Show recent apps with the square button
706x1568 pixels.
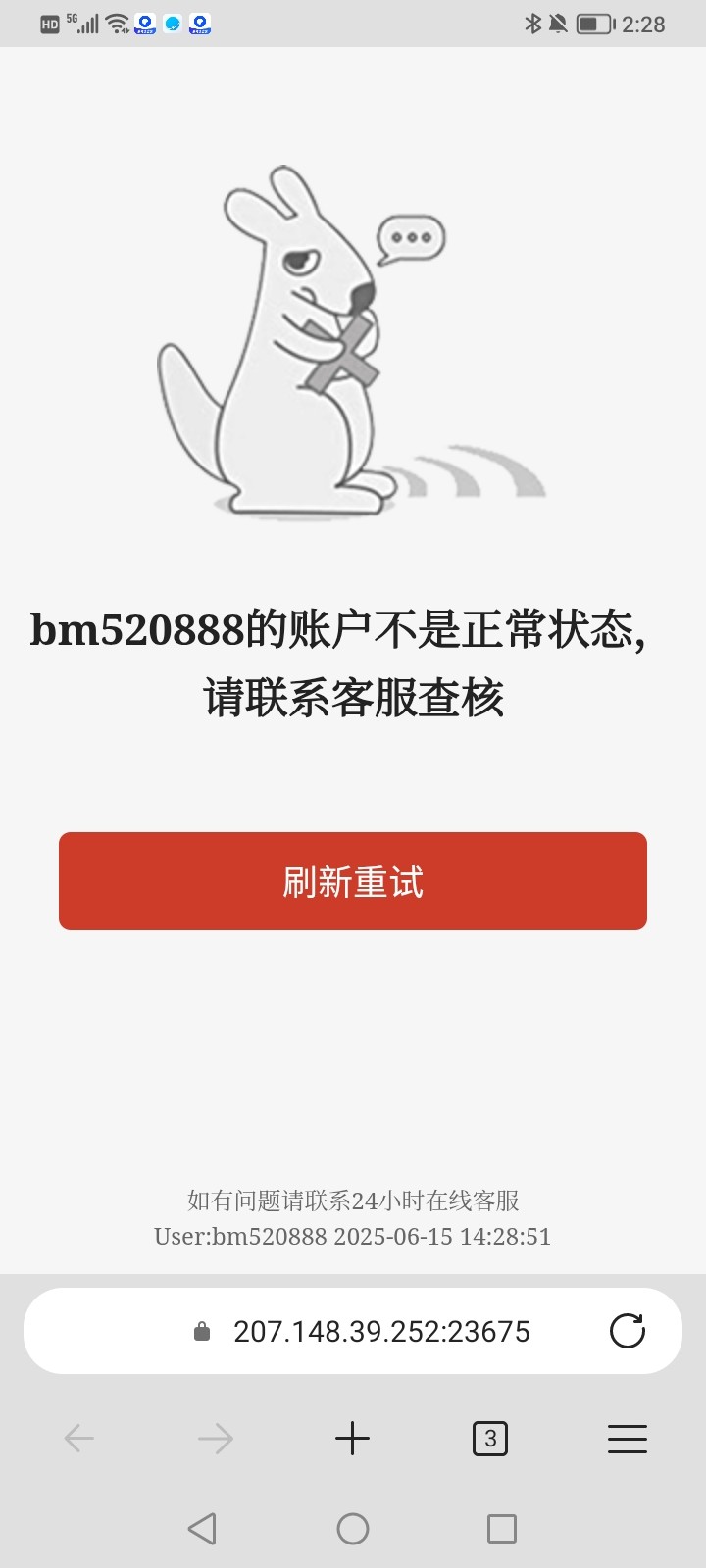coord(502,1529)
